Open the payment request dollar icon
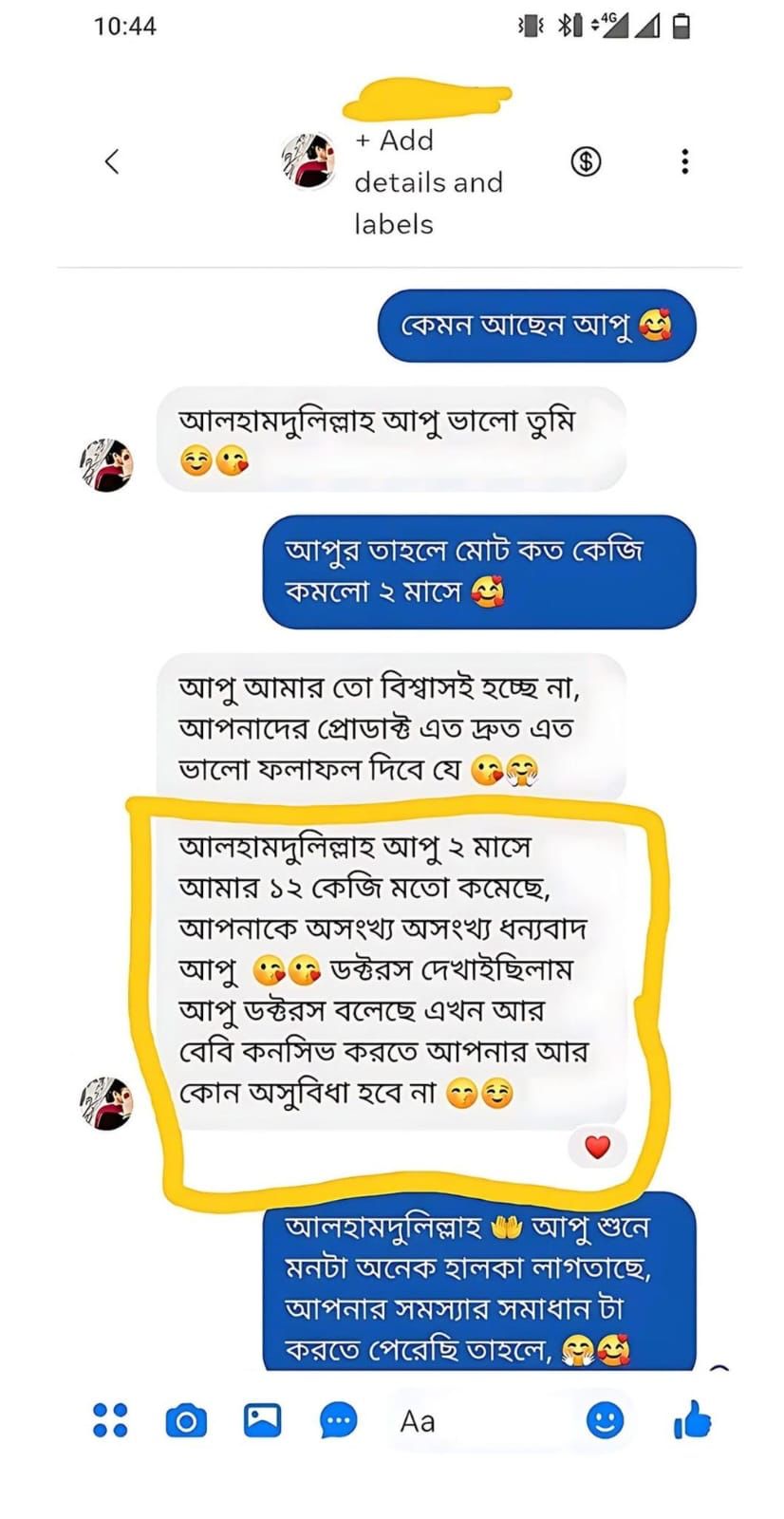Image resolution: width=784 pixels, height=1519 pixels. click(586, 162)
